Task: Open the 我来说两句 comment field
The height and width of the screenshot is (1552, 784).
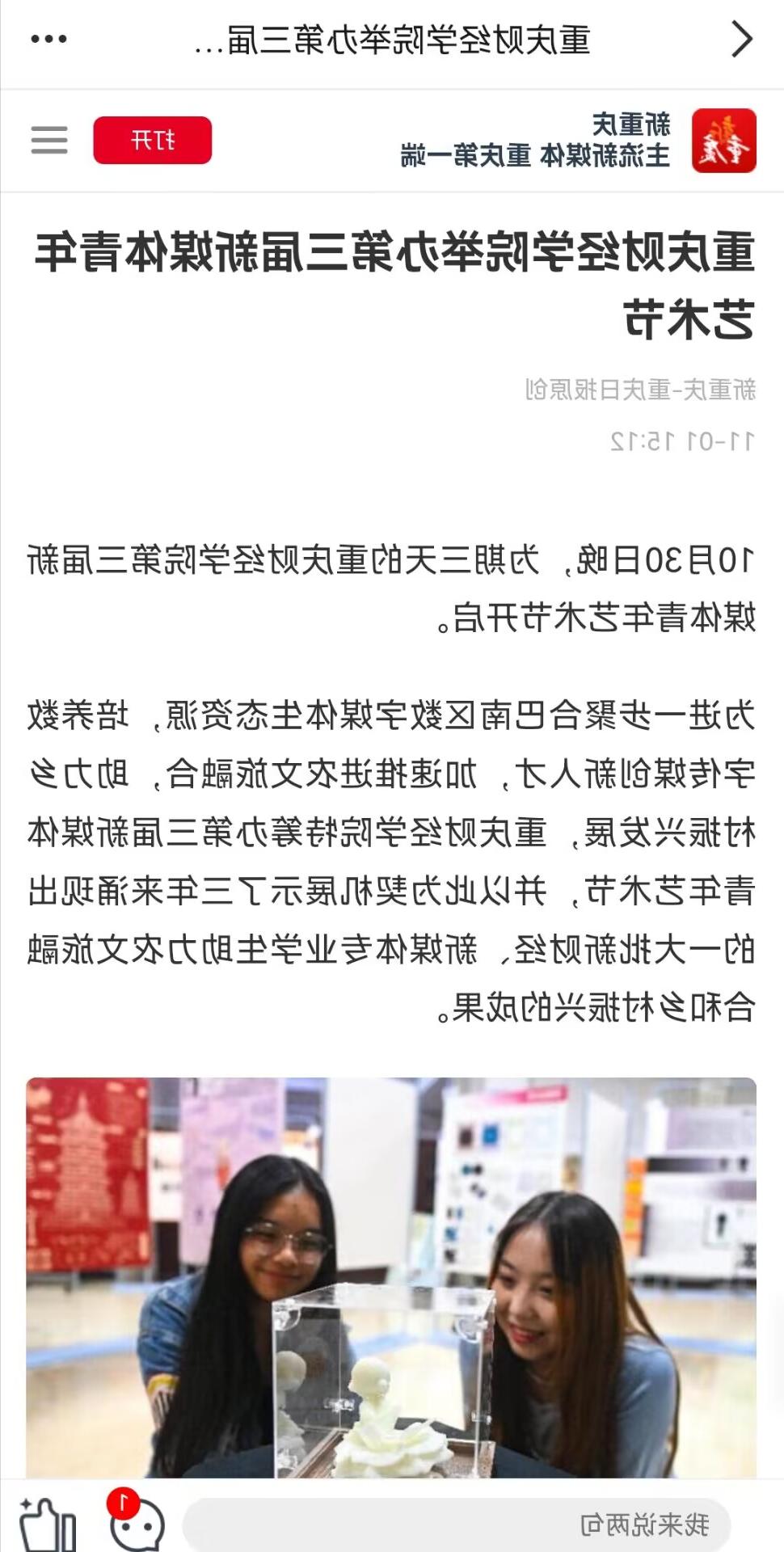Action: 457,1525
